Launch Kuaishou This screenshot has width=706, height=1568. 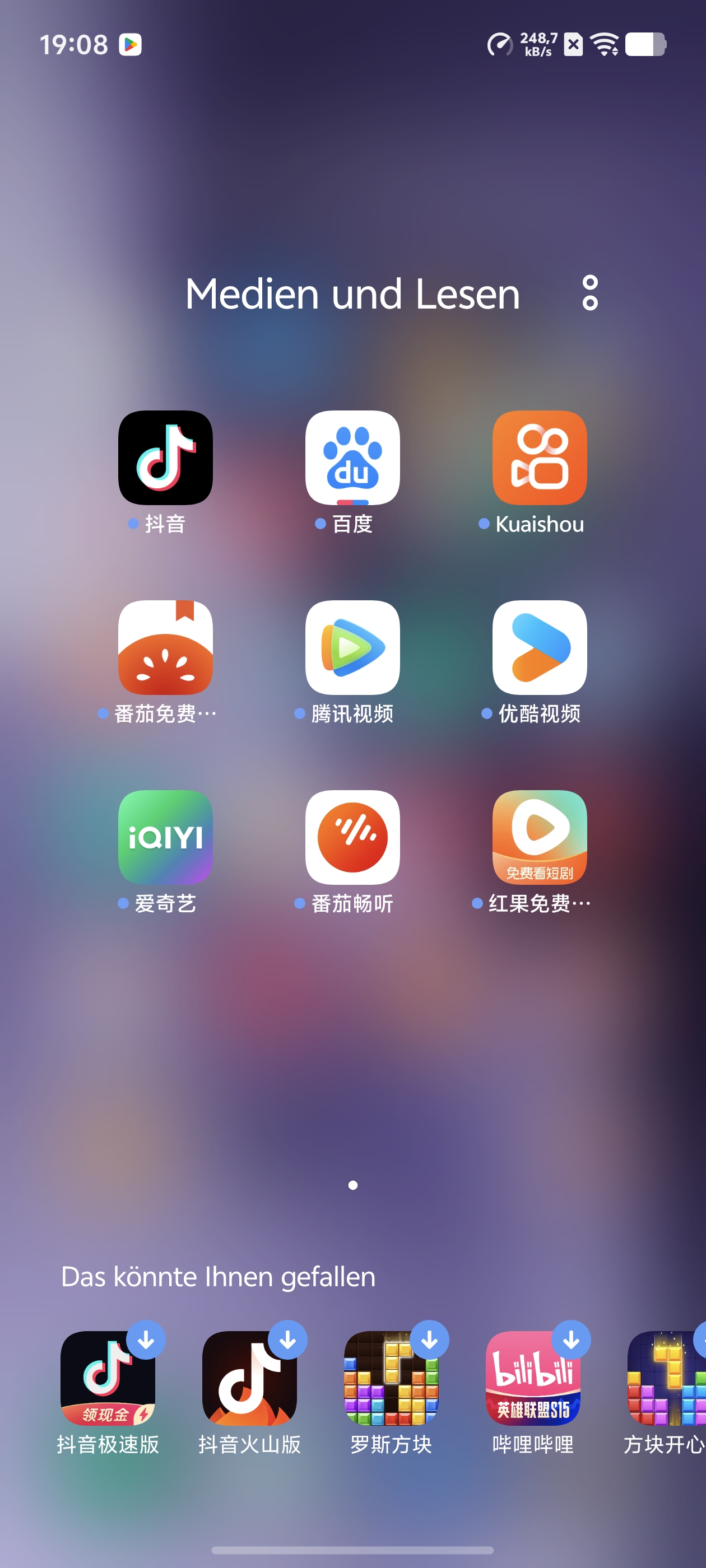539,458
